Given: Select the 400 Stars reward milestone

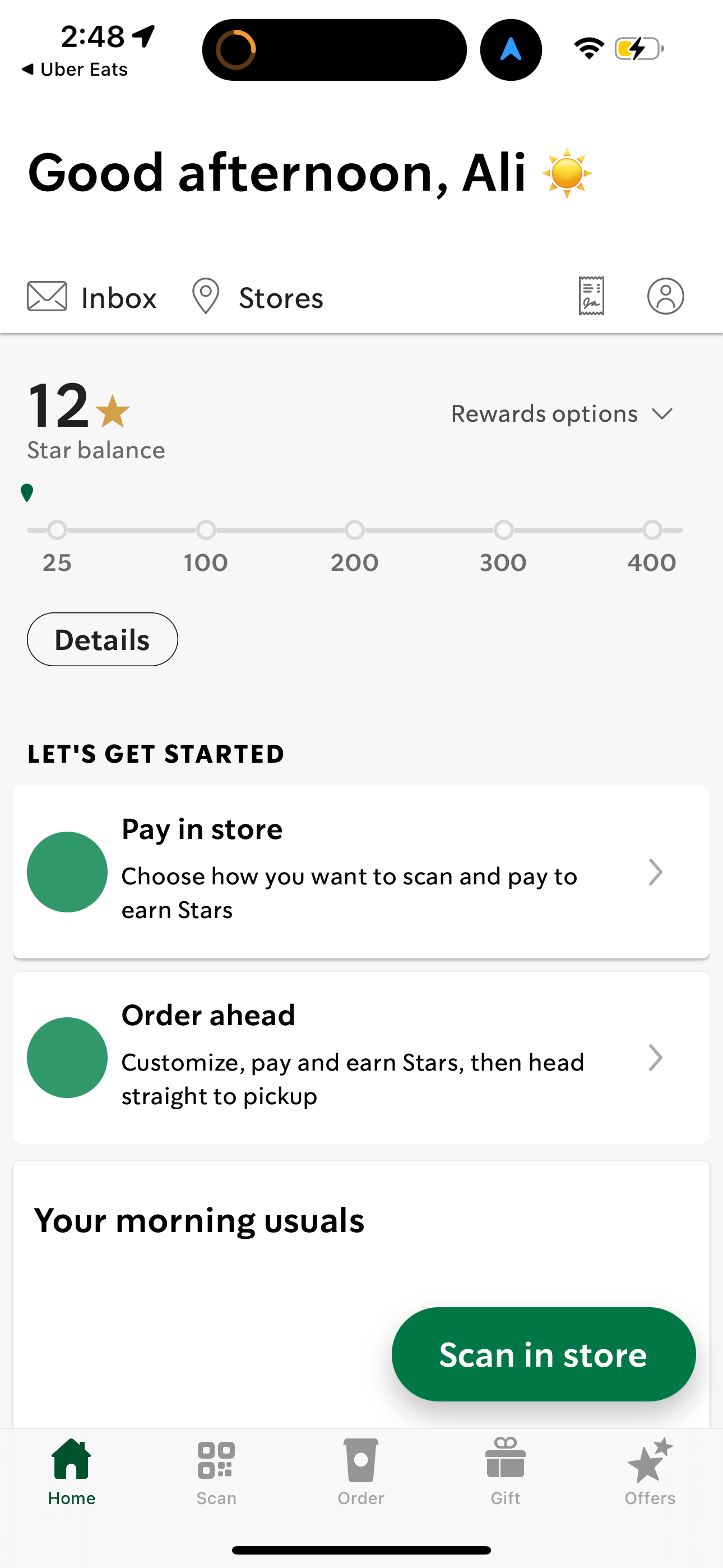Looking at the screenshot, I should pyautogui.click(x=652, y=529).
